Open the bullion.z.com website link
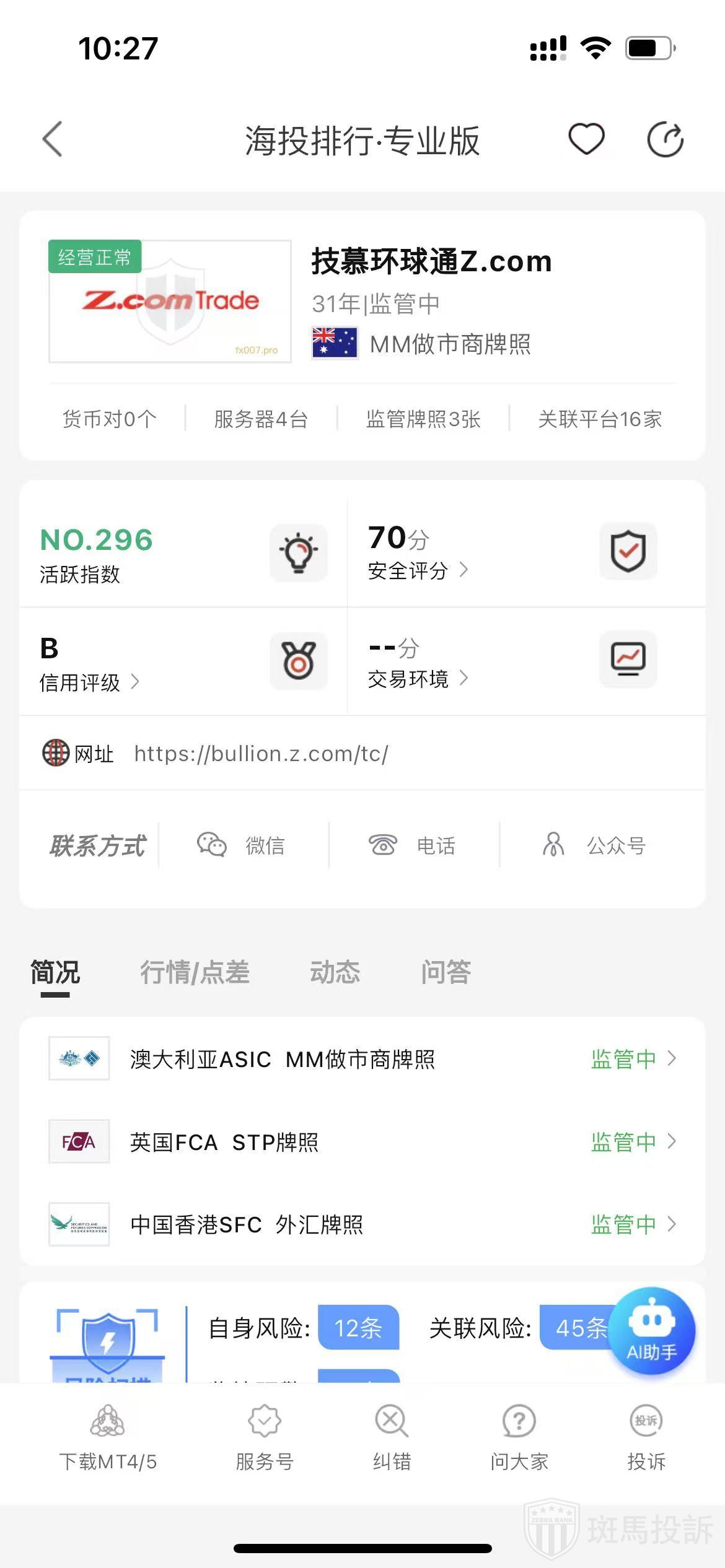The width and height of the screenshot is (725, 1568). coord(261,754)
